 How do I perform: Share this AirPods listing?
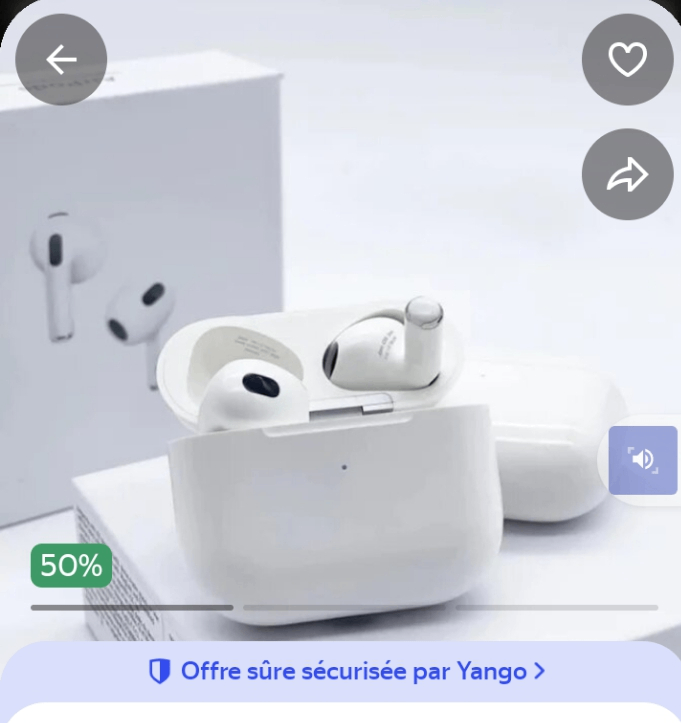627,175
